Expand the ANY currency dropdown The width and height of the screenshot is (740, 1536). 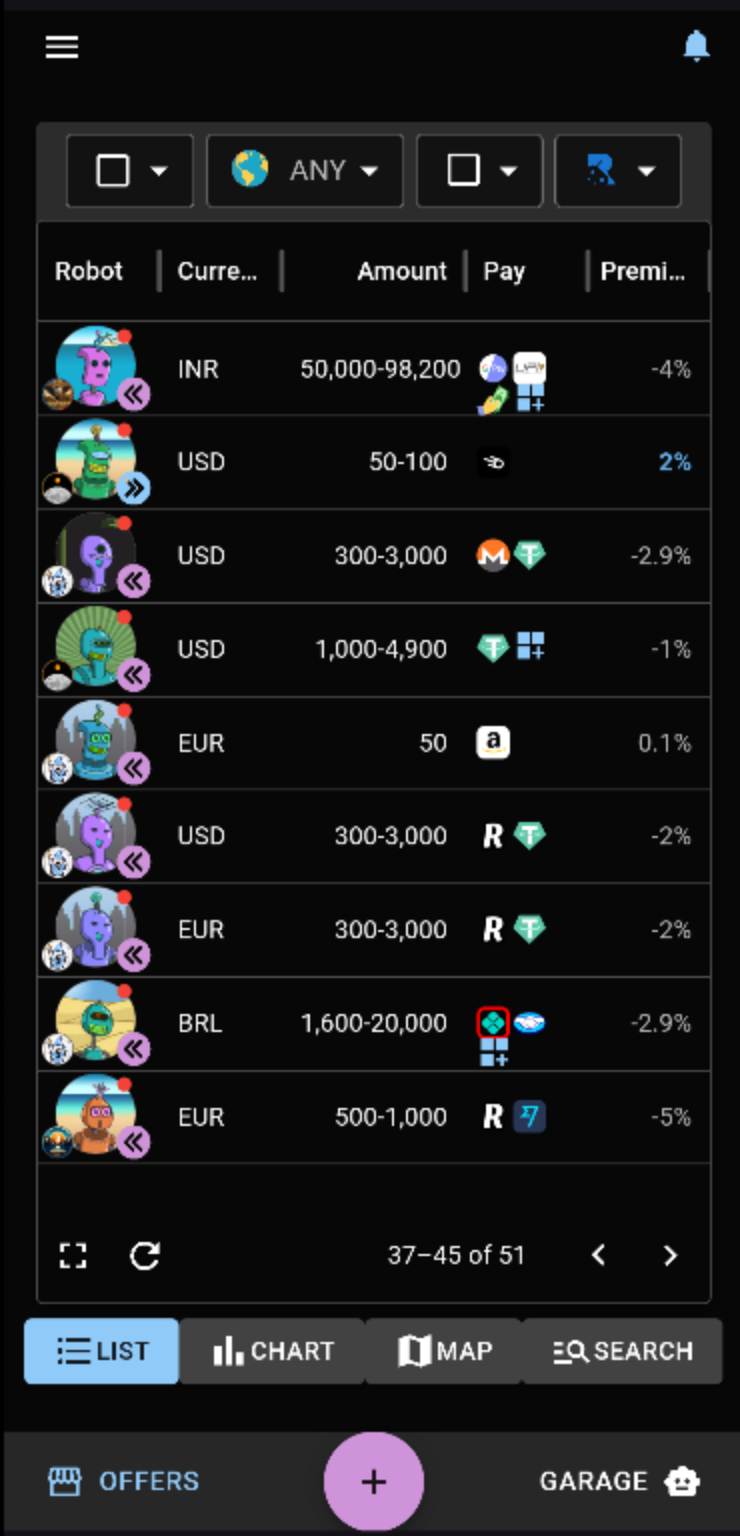pyautogui.click(x=305, y=171)
